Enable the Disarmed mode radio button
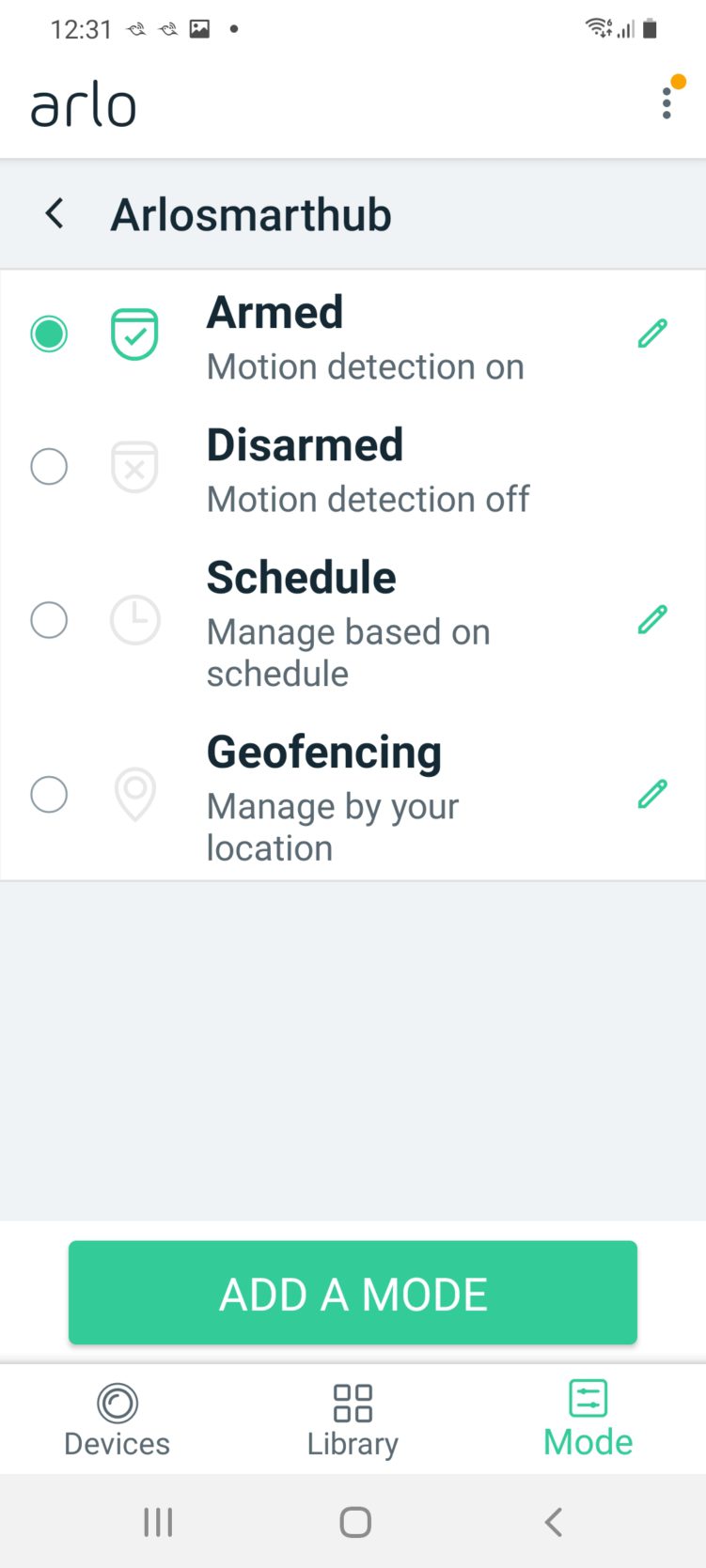The image size is (706, 1568). coord(49,466)
